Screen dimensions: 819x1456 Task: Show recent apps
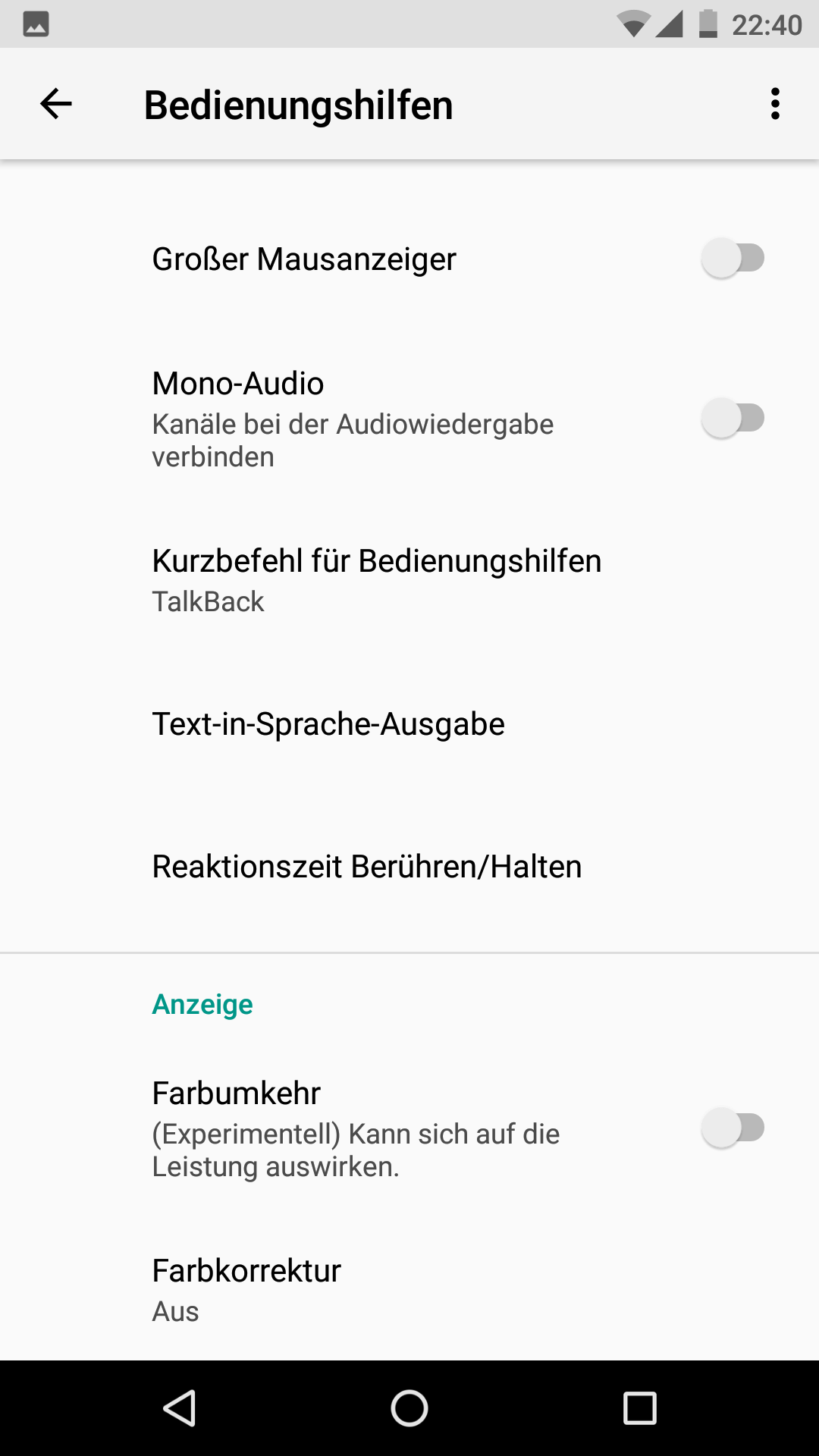point(639,1408)
